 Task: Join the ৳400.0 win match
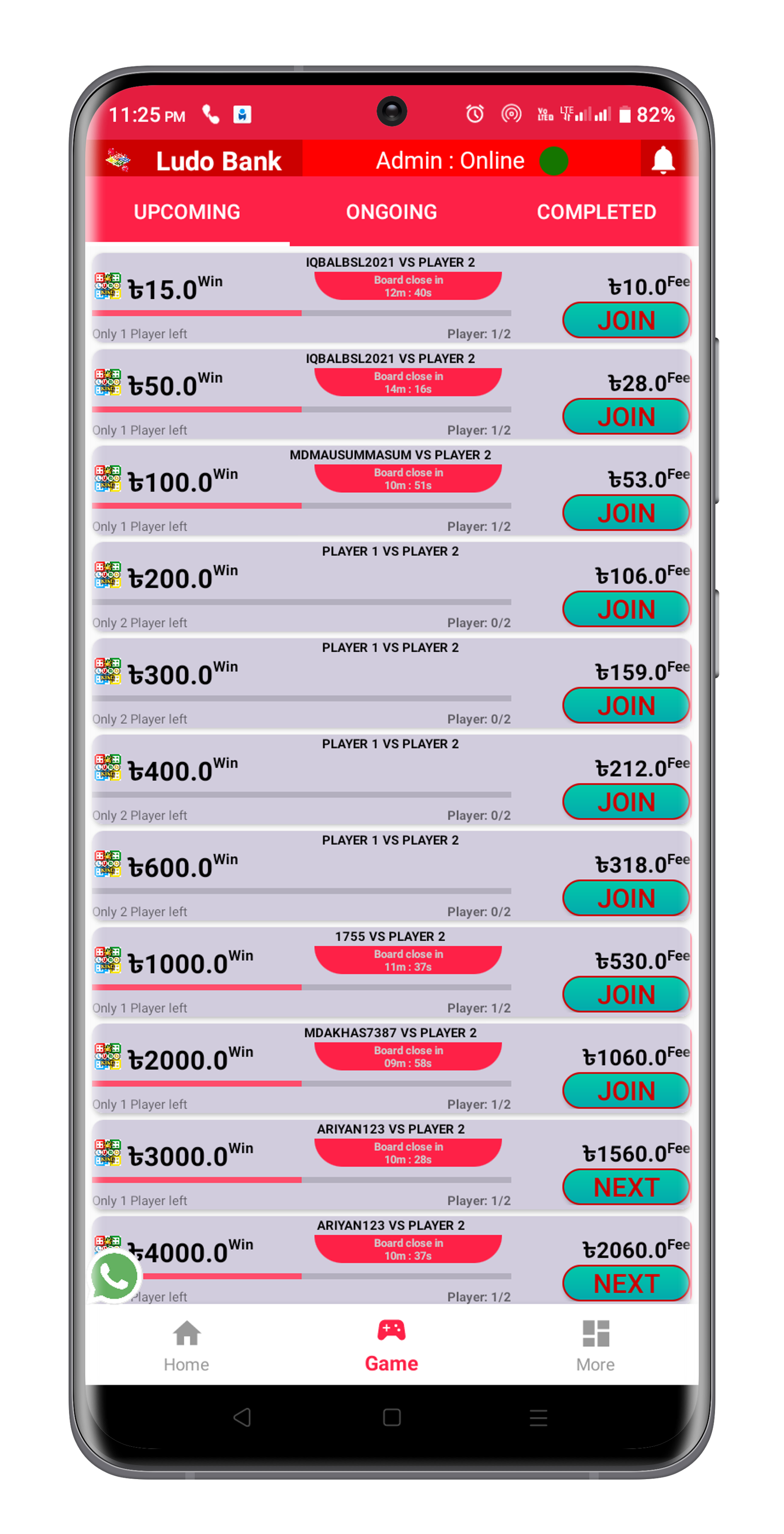point(626,802)
